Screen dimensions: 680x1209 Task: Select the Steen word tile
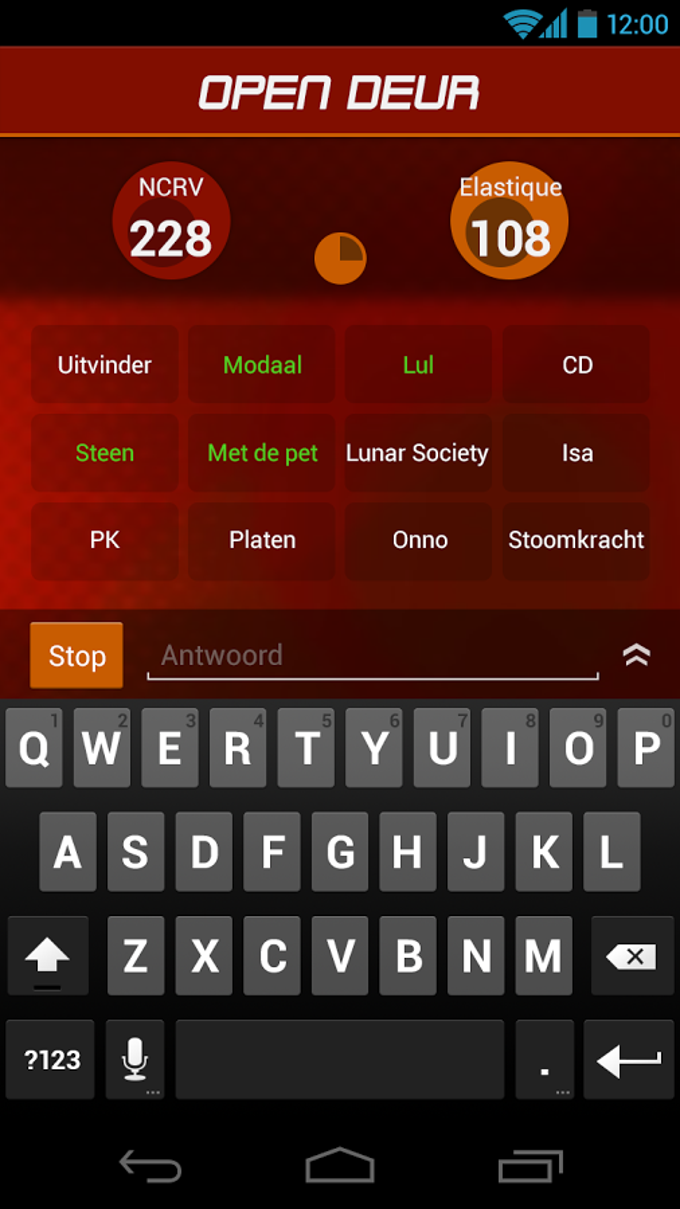coord(105,453)
